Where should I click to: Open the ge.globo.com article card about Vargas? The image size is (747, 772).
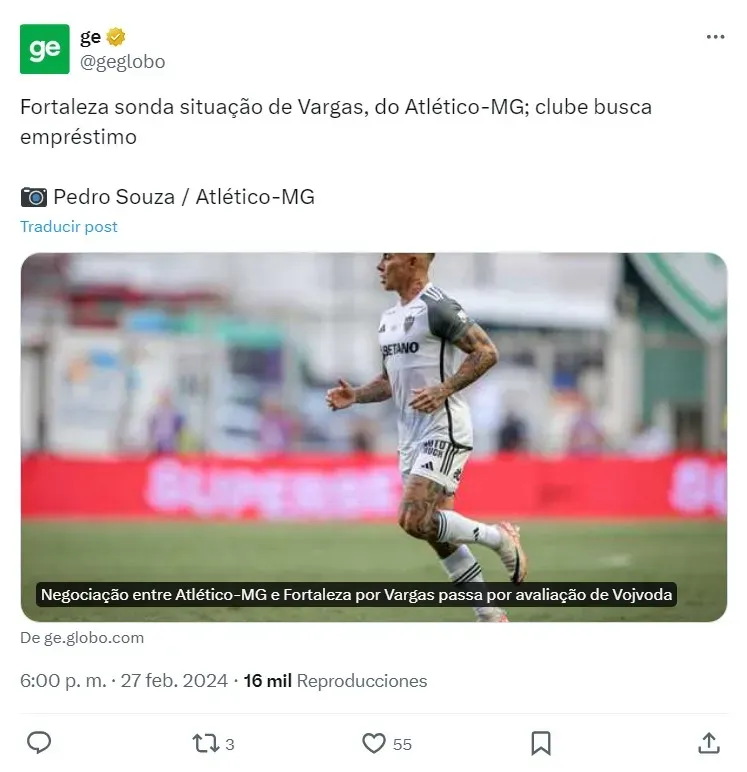373,437
